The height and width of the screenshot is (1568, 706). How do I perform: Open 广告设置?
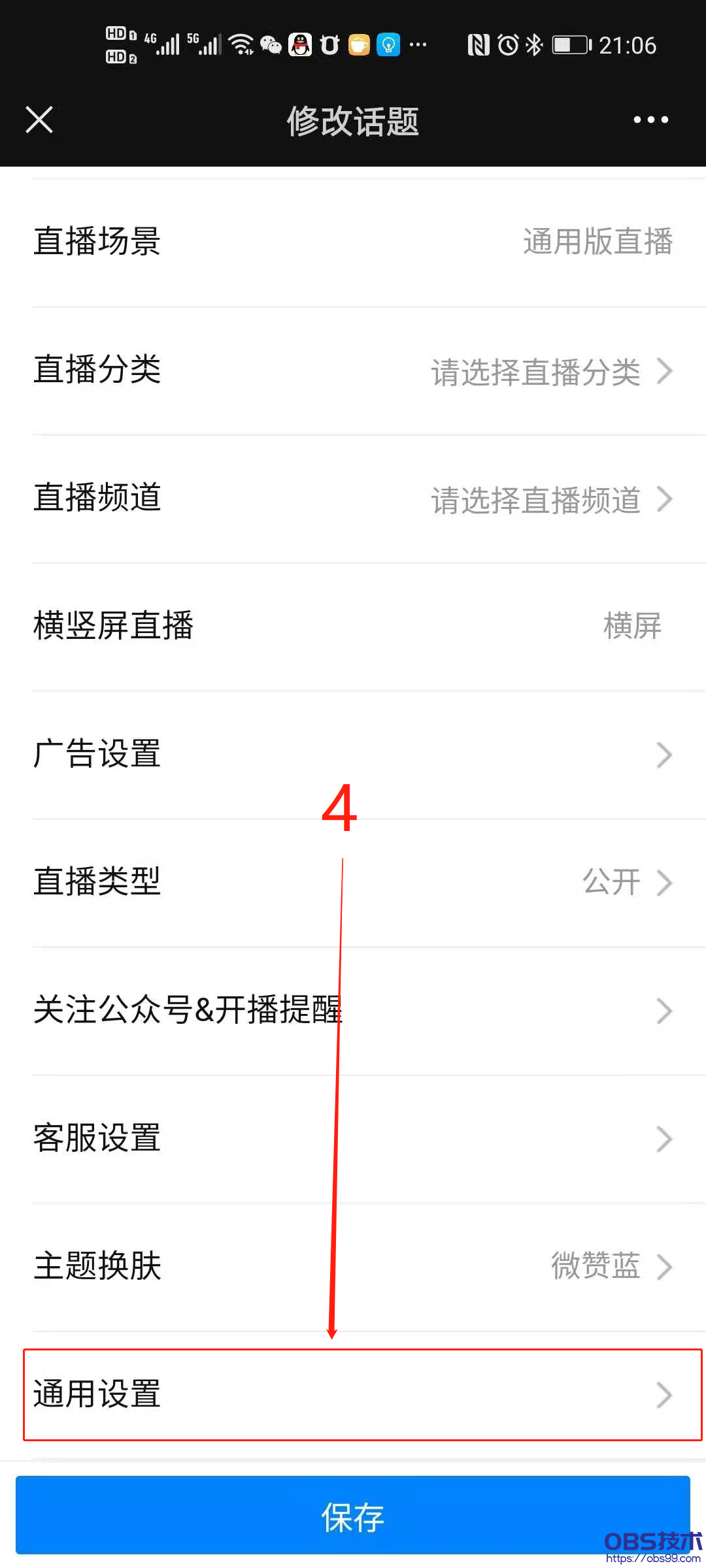click(x=353, y=755)
